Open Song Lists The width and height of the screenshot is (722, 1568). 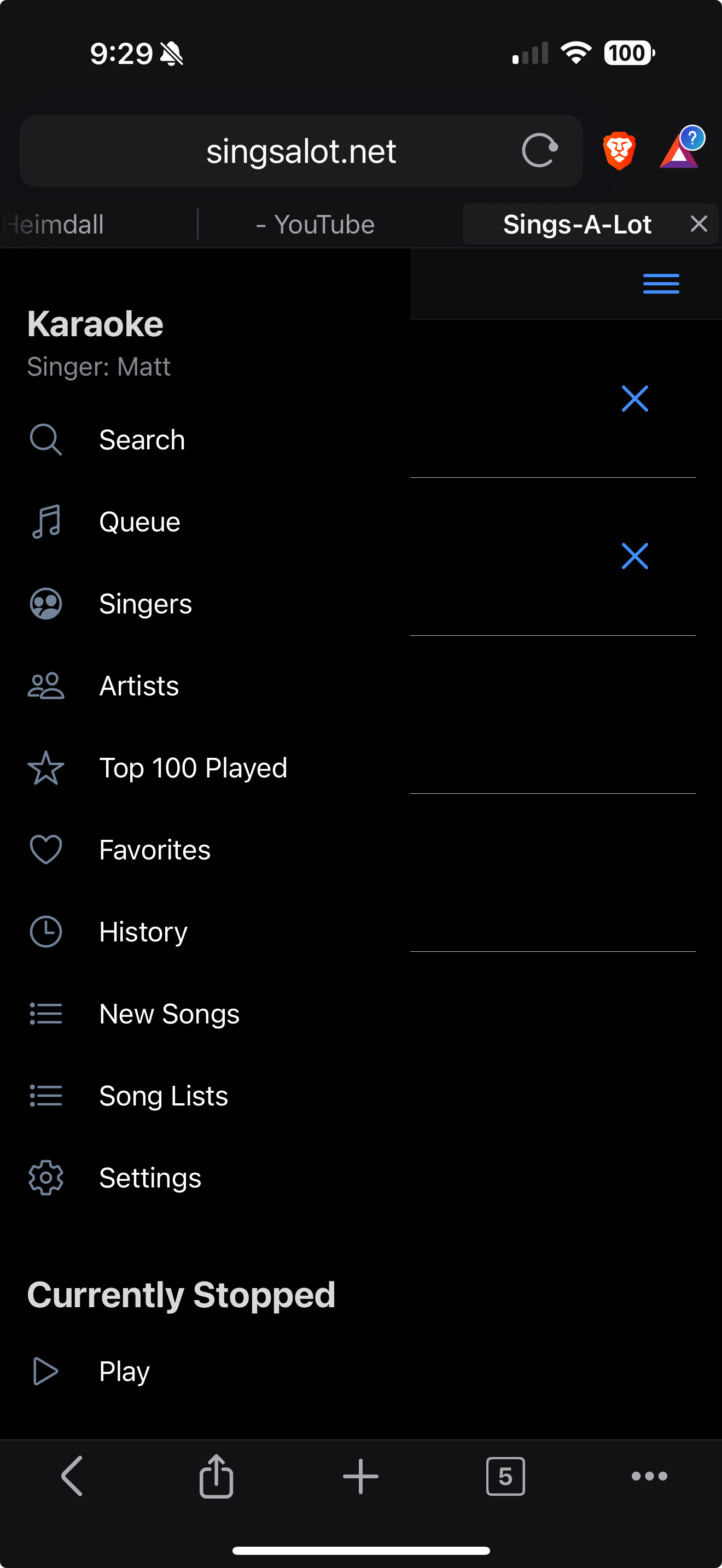163,1096
